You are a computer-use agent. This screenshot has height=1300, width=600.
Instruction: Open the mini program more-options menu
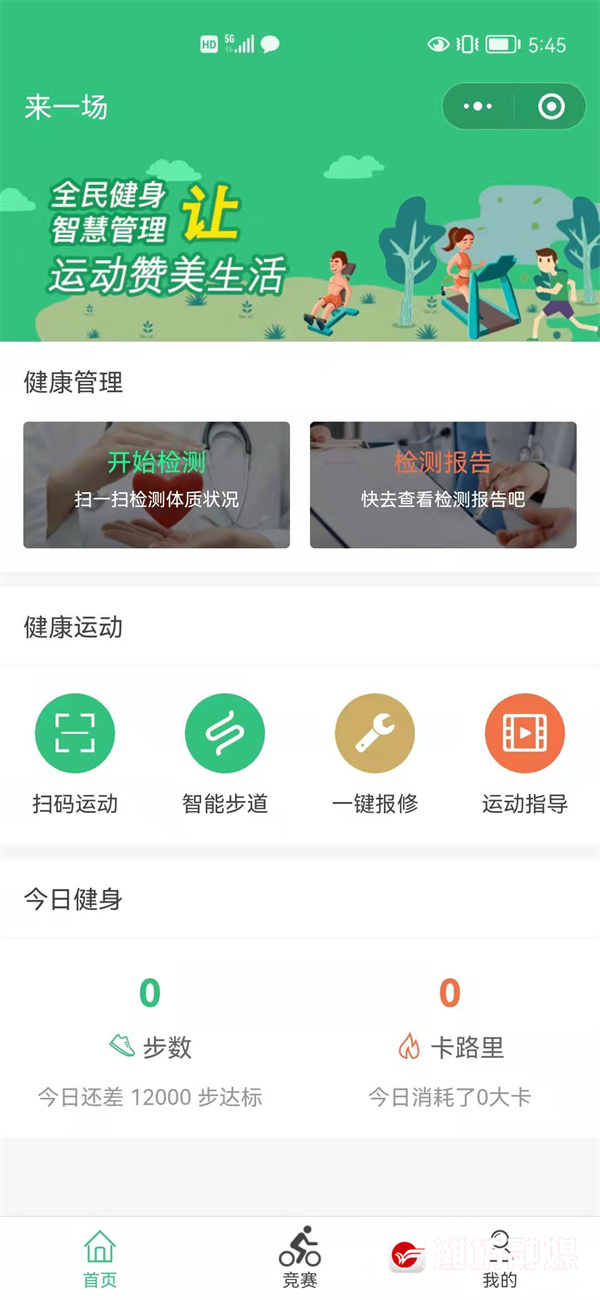[x=479, y=107]
